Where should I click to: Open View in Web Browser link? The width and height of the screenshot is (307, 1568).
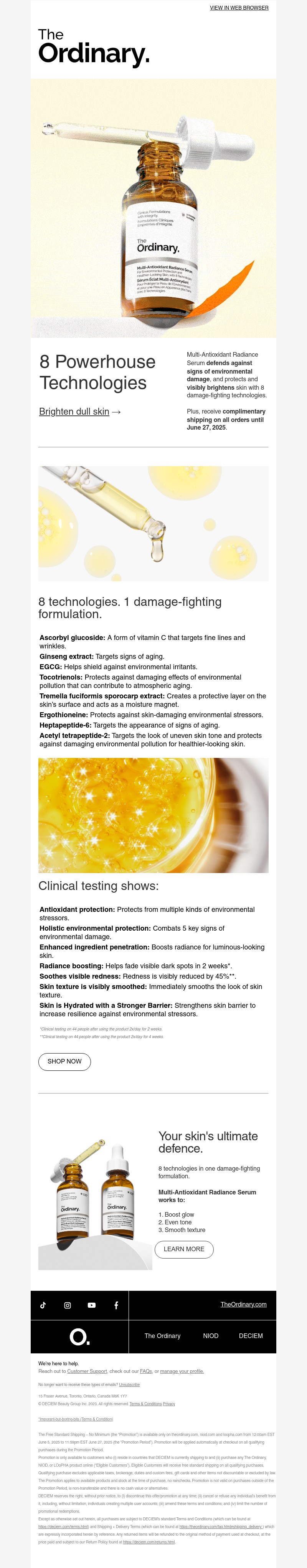239,8
